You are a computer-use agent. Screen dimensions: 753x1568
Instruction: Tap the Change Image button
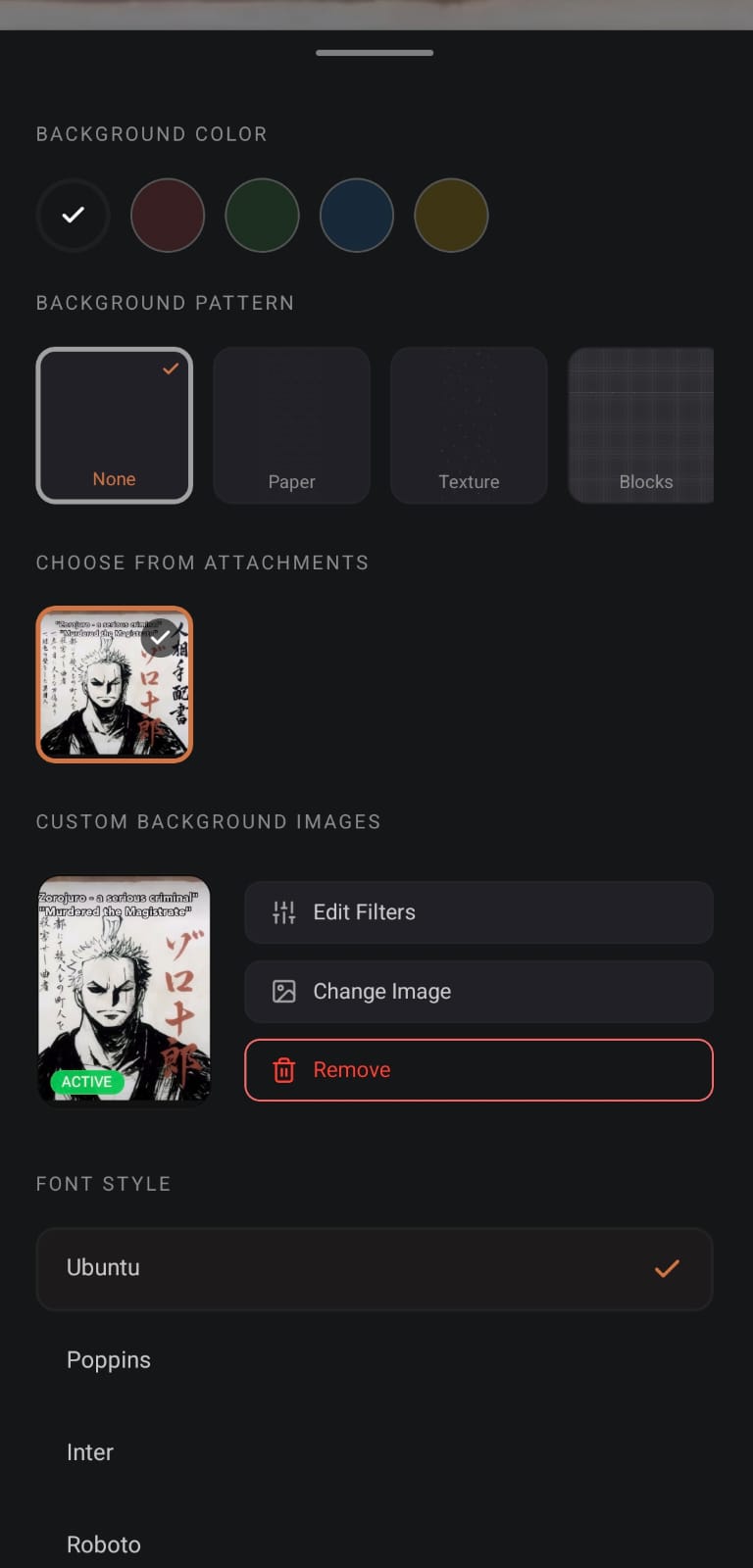(x=478, y=992)
